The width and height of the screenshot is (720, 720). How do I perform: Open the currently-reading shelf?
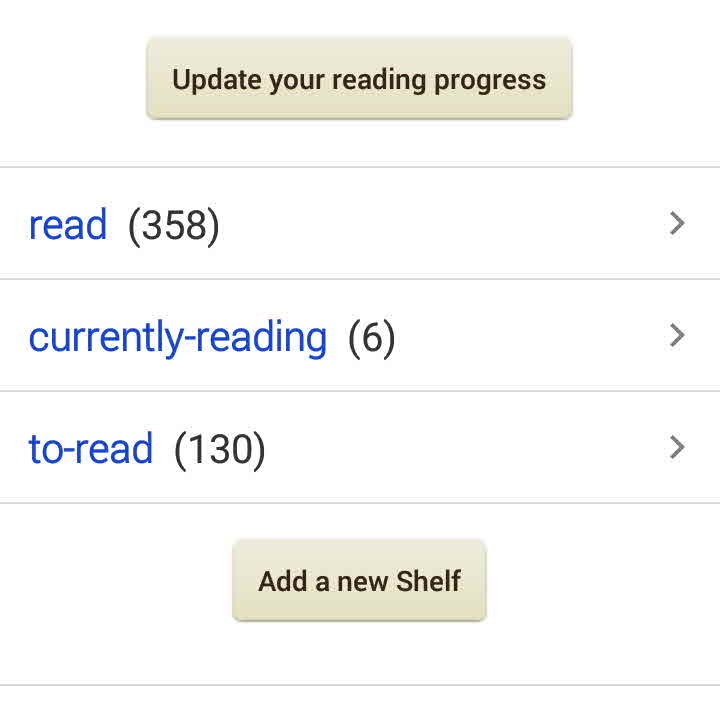(178, 337)
